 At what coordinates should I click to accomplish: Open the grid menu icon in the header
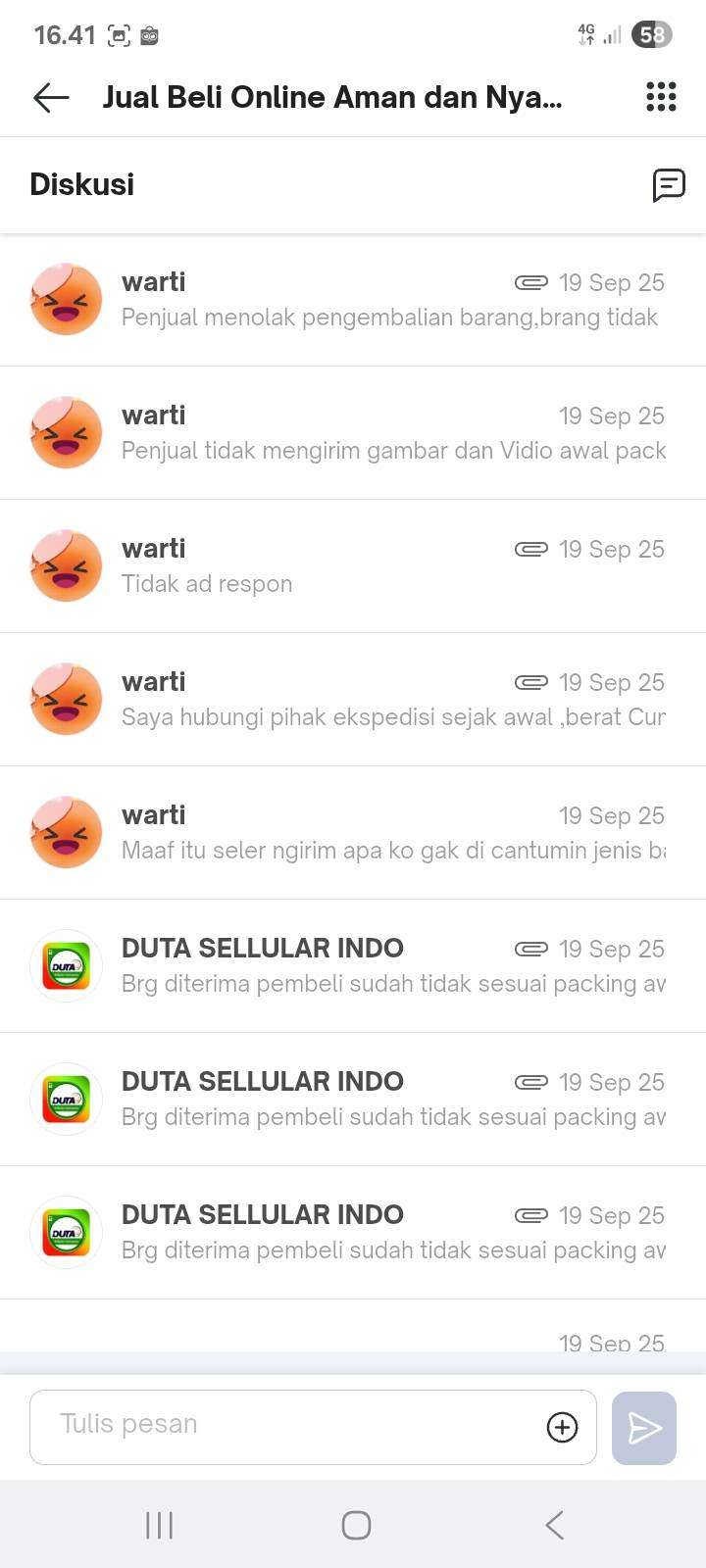click(661, 97)
